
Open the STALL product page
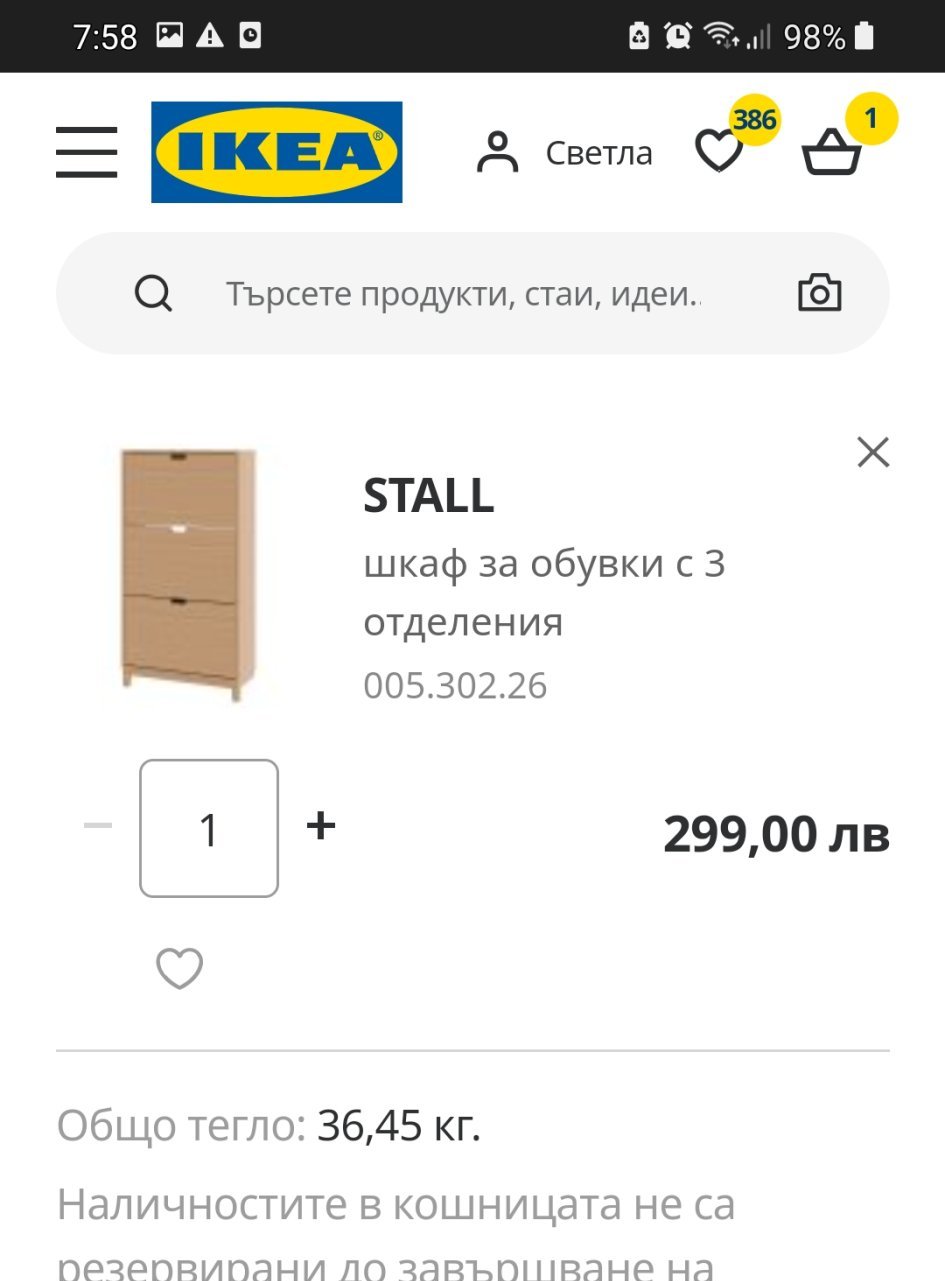[429, 496]
